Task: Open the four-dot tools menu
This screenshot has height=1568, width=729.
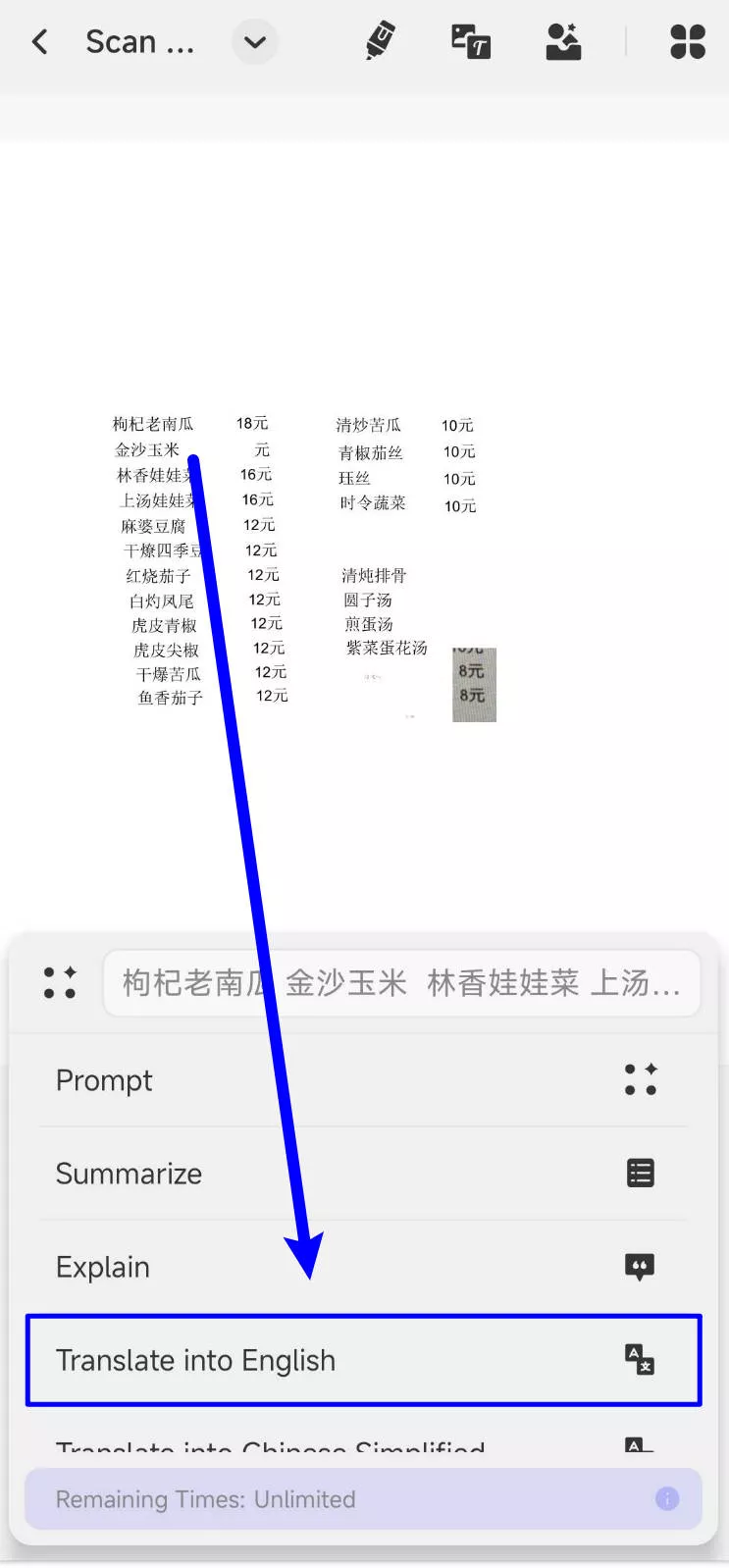Action: tap(687, 41)
